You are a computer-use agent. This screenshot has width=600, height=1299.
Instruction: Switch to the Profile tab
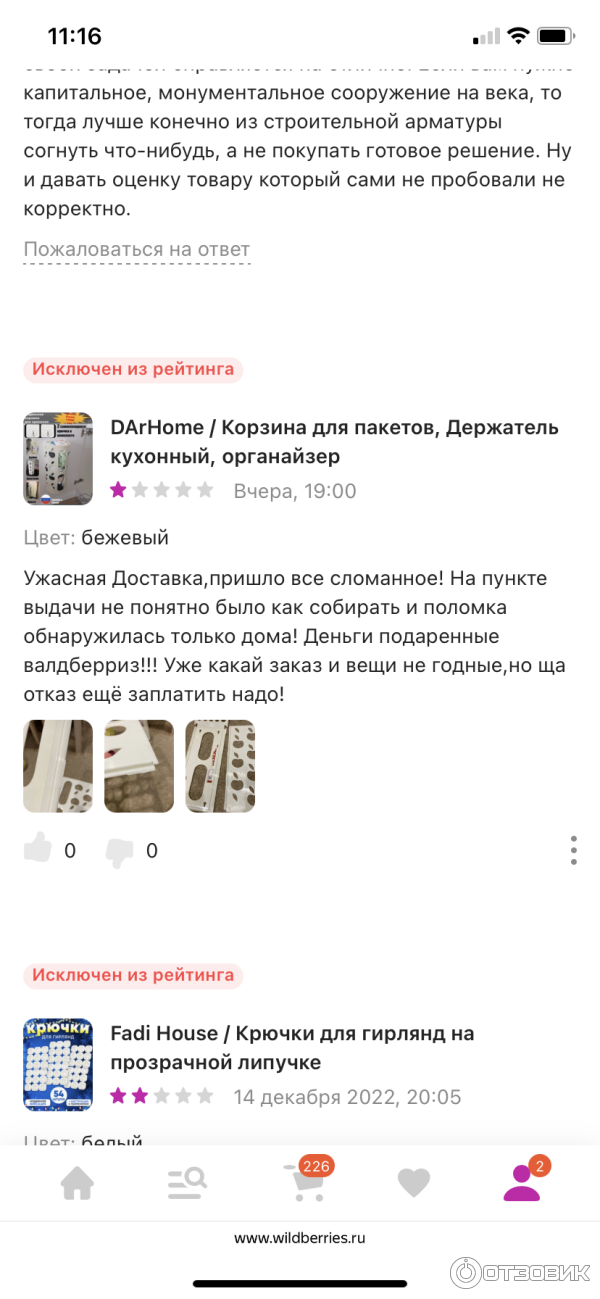click(522, 1183)
